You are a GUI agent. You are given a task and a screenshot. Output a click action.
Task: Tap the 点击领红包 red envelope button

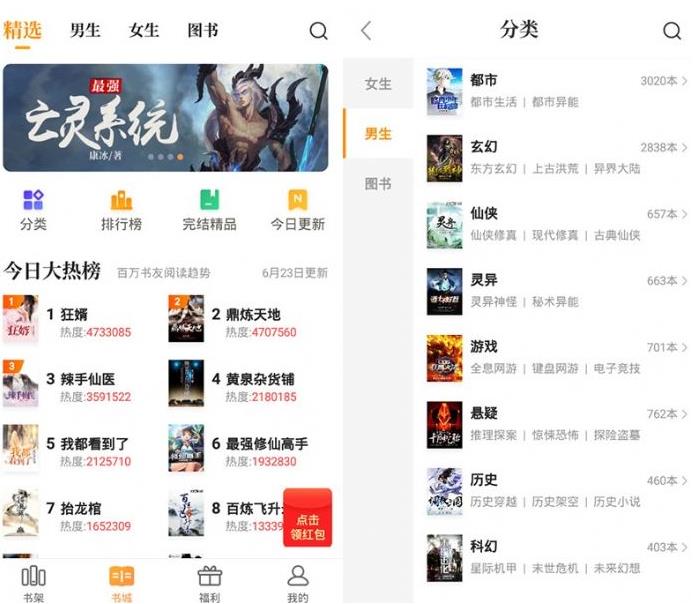(x=307, y=520)
